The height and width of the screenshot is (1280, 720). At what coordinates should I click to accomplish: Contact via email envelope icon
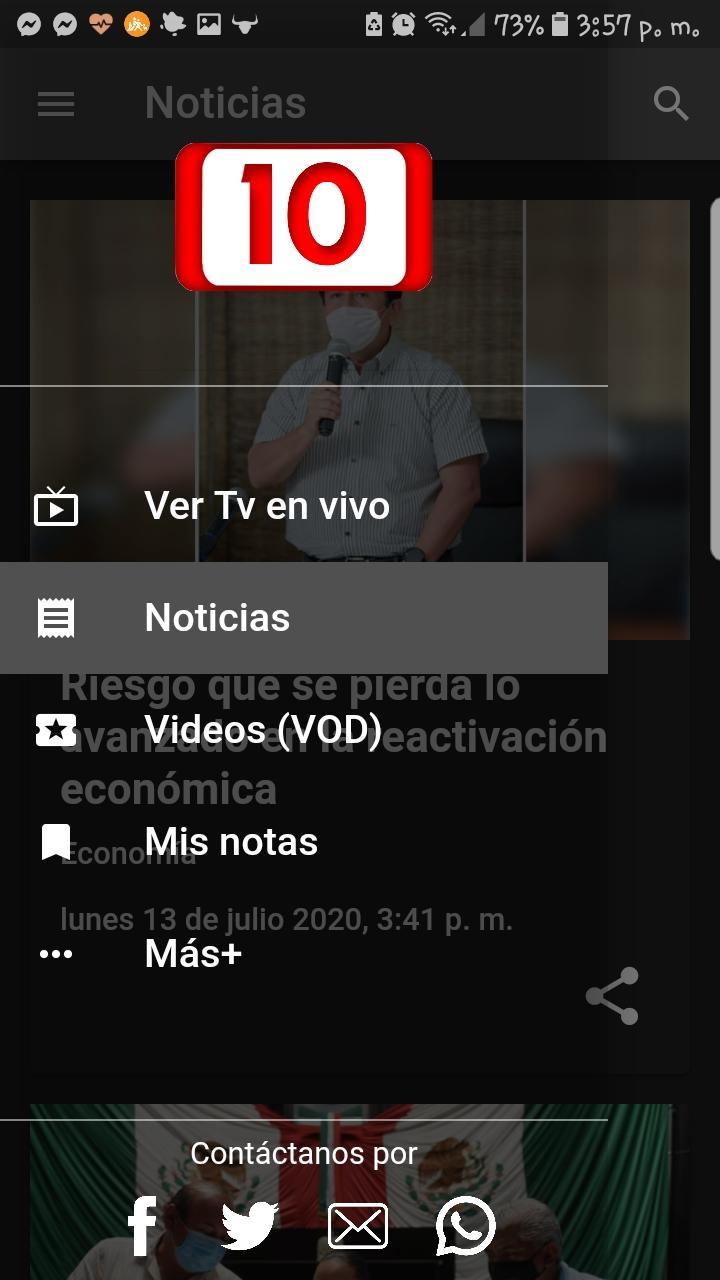pos(358,1226)
